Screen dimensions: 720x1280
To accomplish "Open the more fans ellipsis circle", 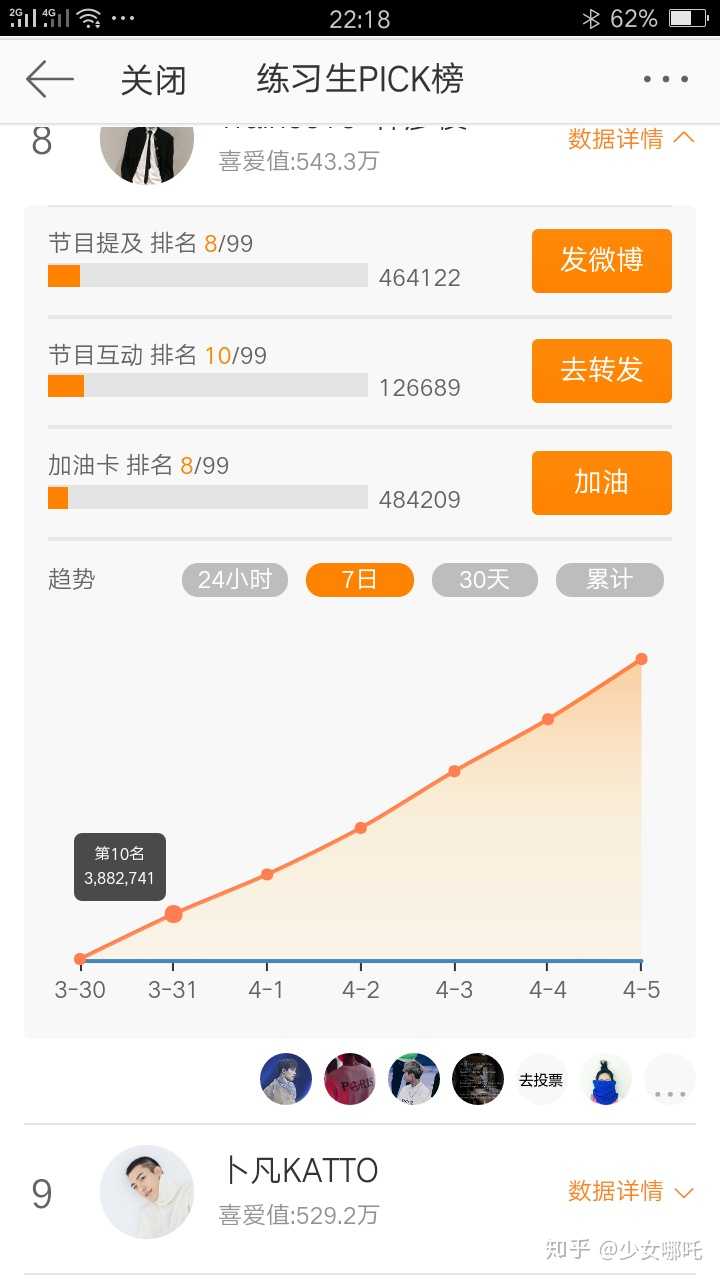I will click(669, 1080).
